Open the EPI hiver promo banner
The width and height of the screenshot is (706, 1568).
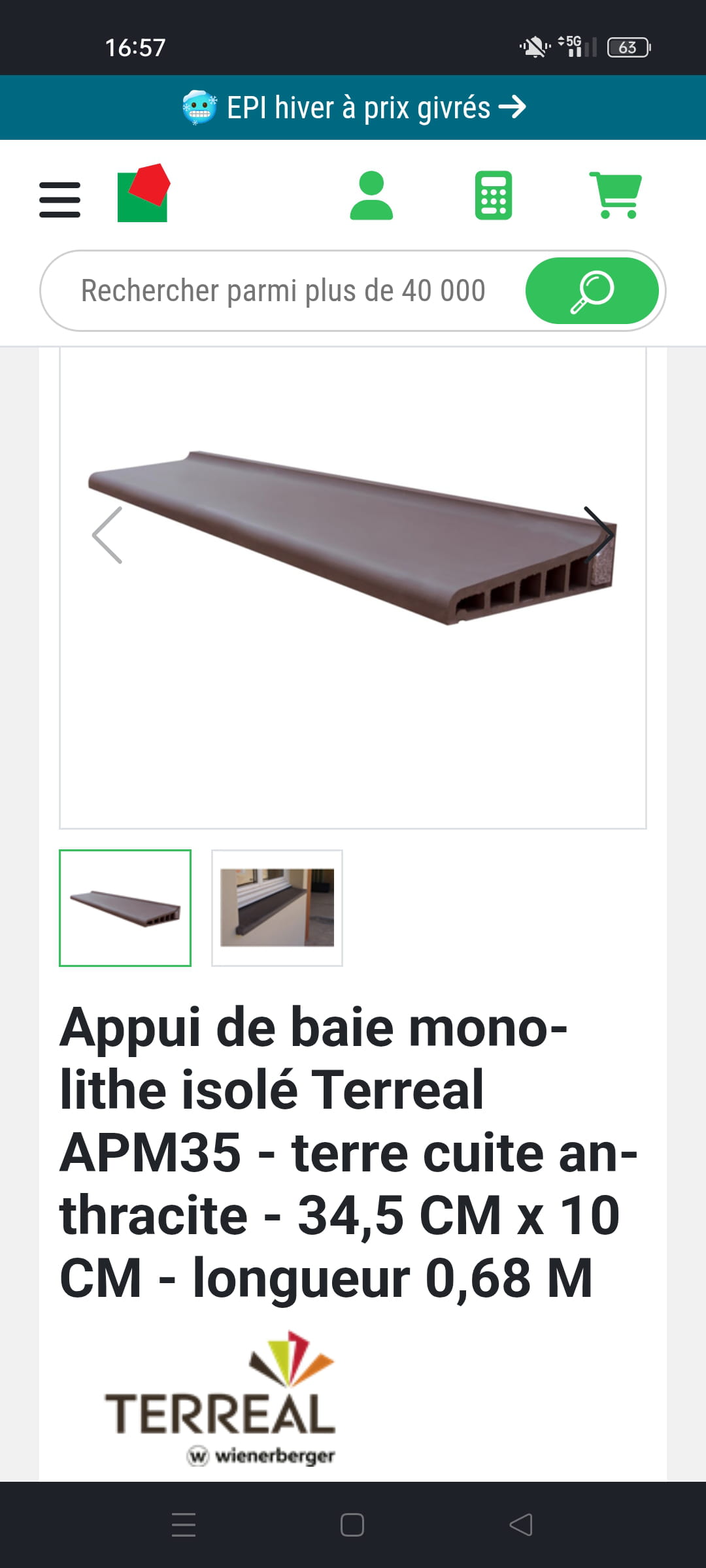pos(353,108)
